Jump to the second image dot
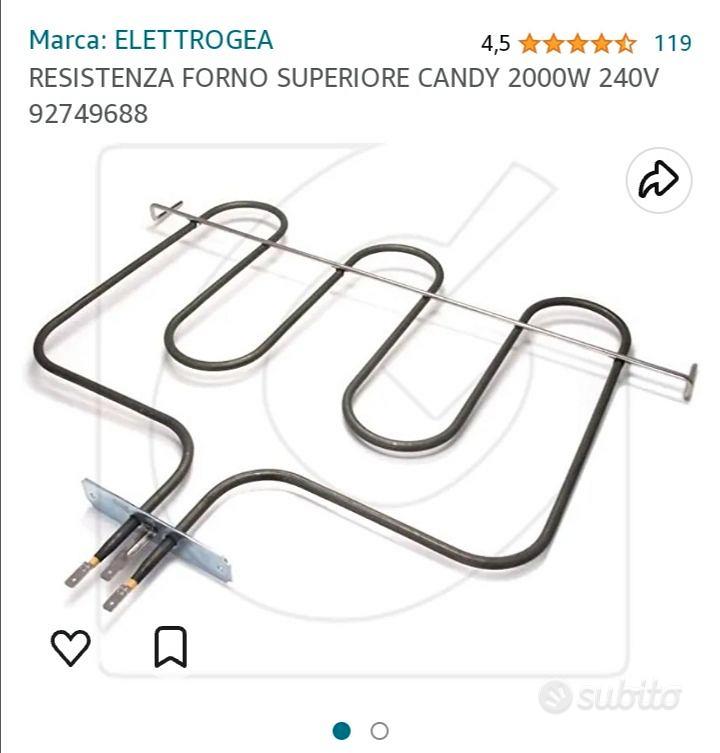The width and height of the screenshot is (720, 753). coord(379,731)
